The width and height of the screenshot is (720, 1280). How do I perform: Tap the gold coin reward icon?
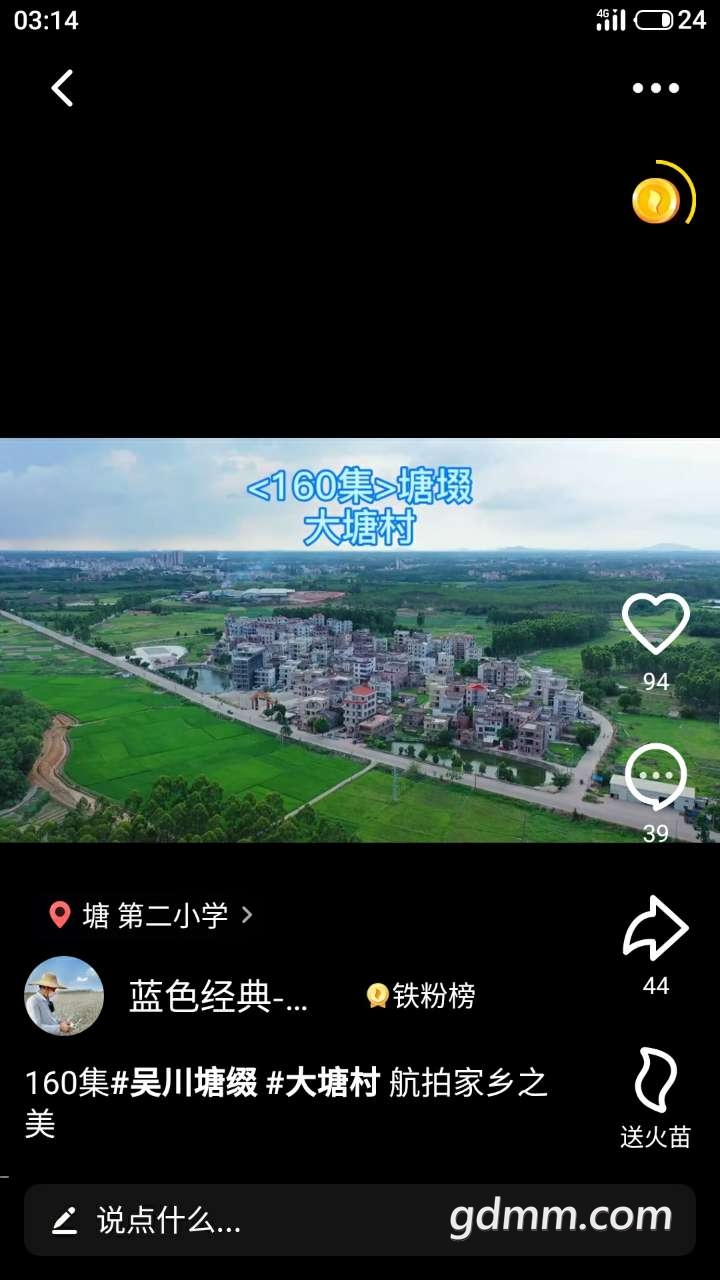656,201
